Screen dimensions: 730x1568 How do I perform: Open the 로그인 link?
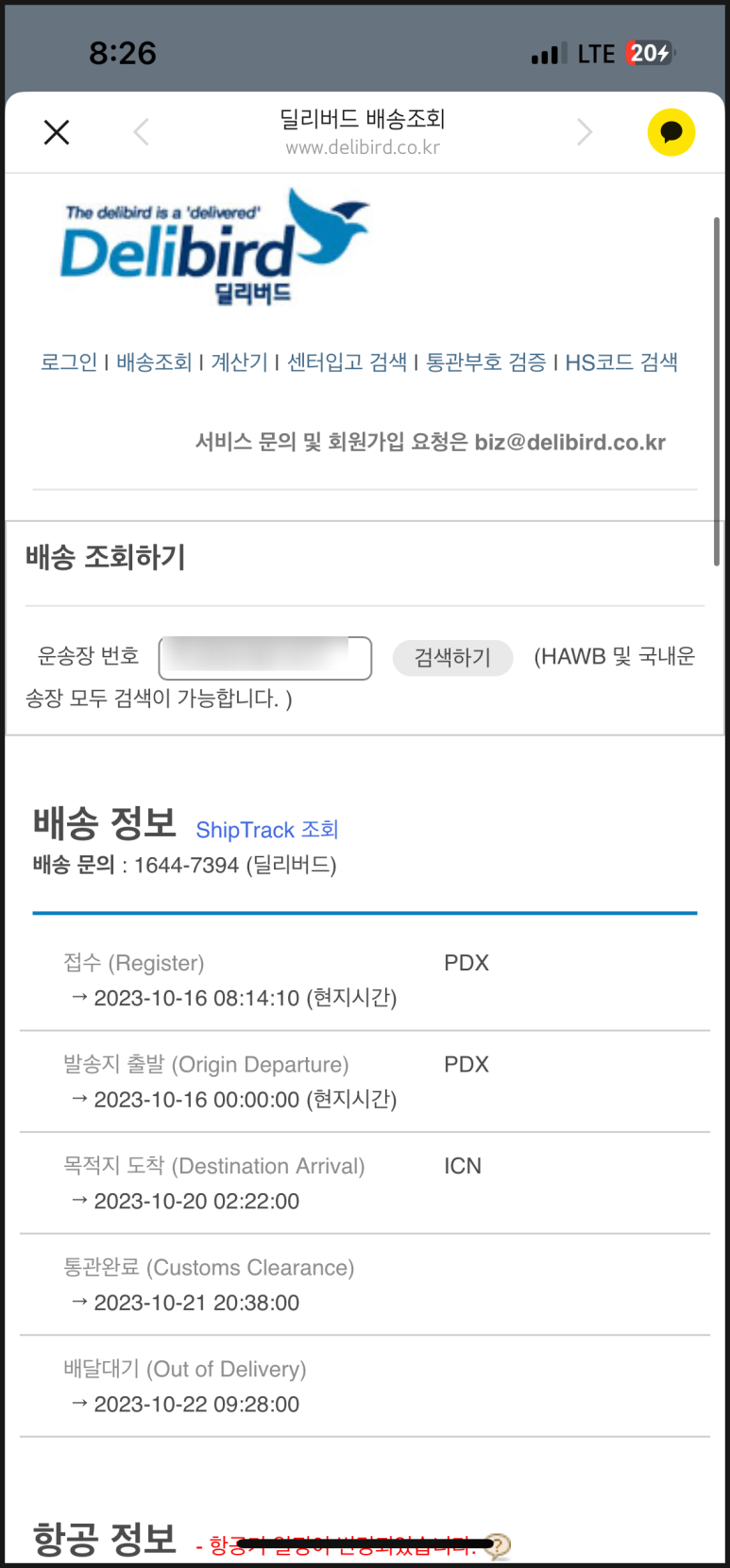click(x=69, y=362)
